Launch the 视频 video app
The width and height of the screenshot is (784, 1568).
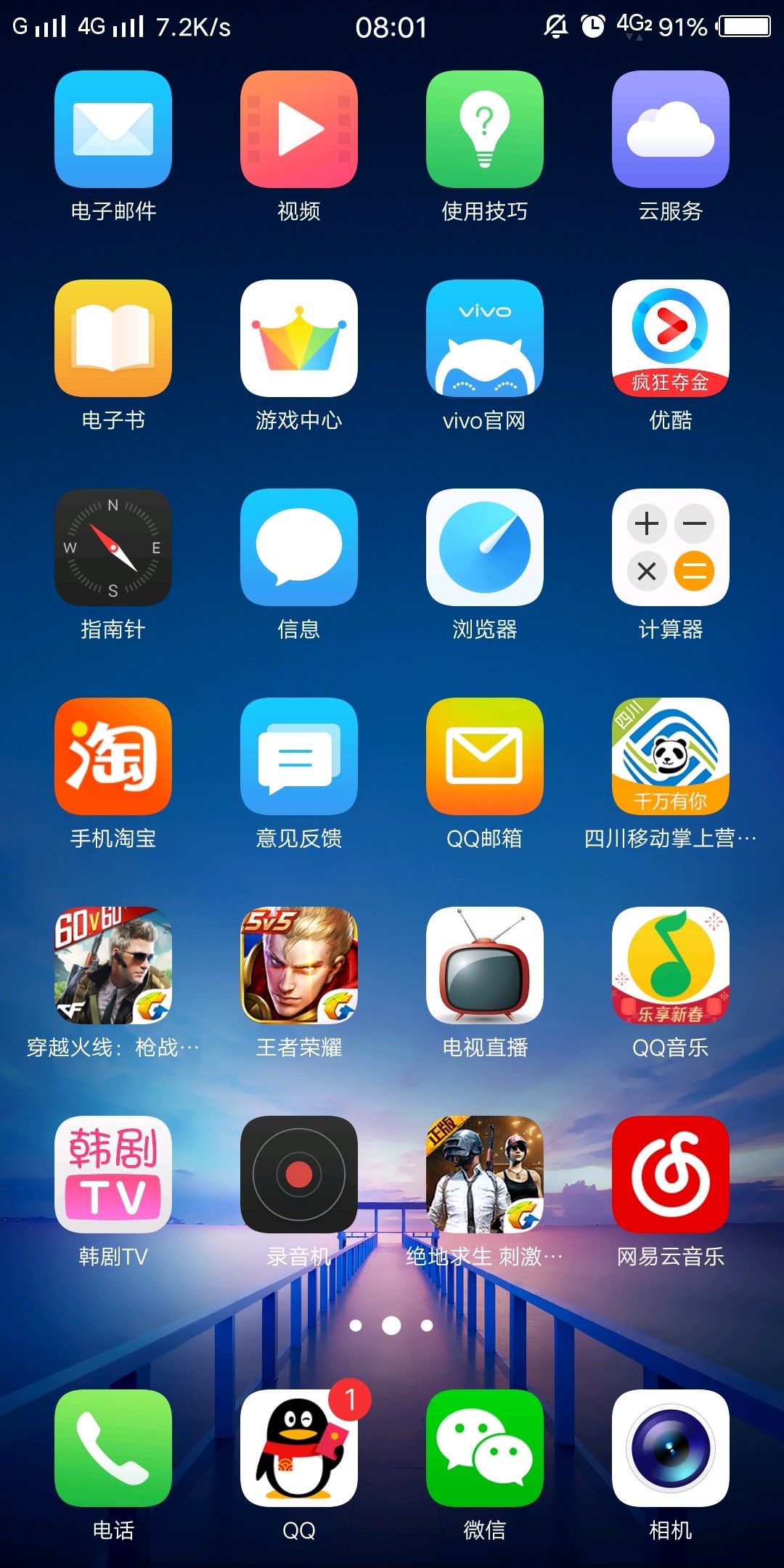pyautogui.click(x=299, y=129)
